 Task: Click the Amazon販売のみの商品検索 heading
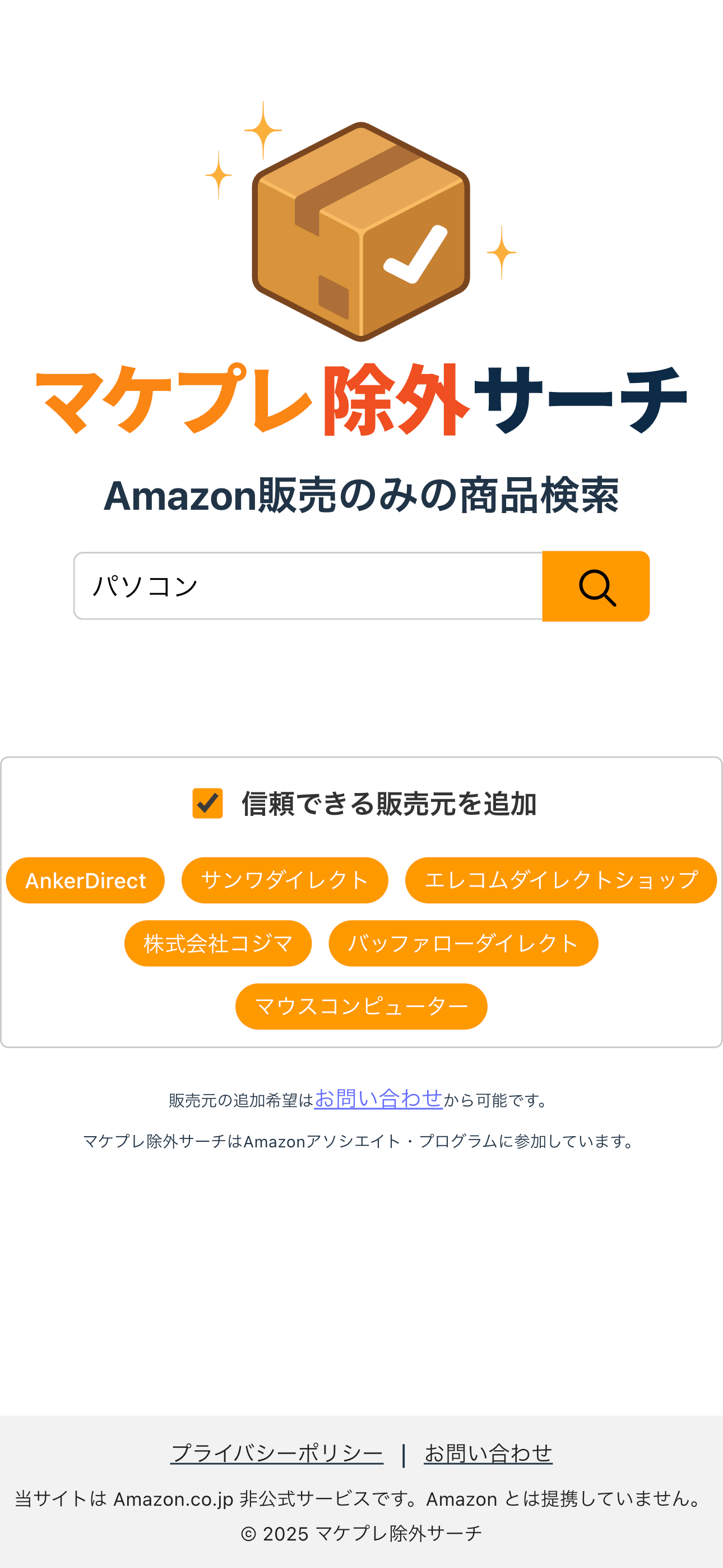(361, 495)
